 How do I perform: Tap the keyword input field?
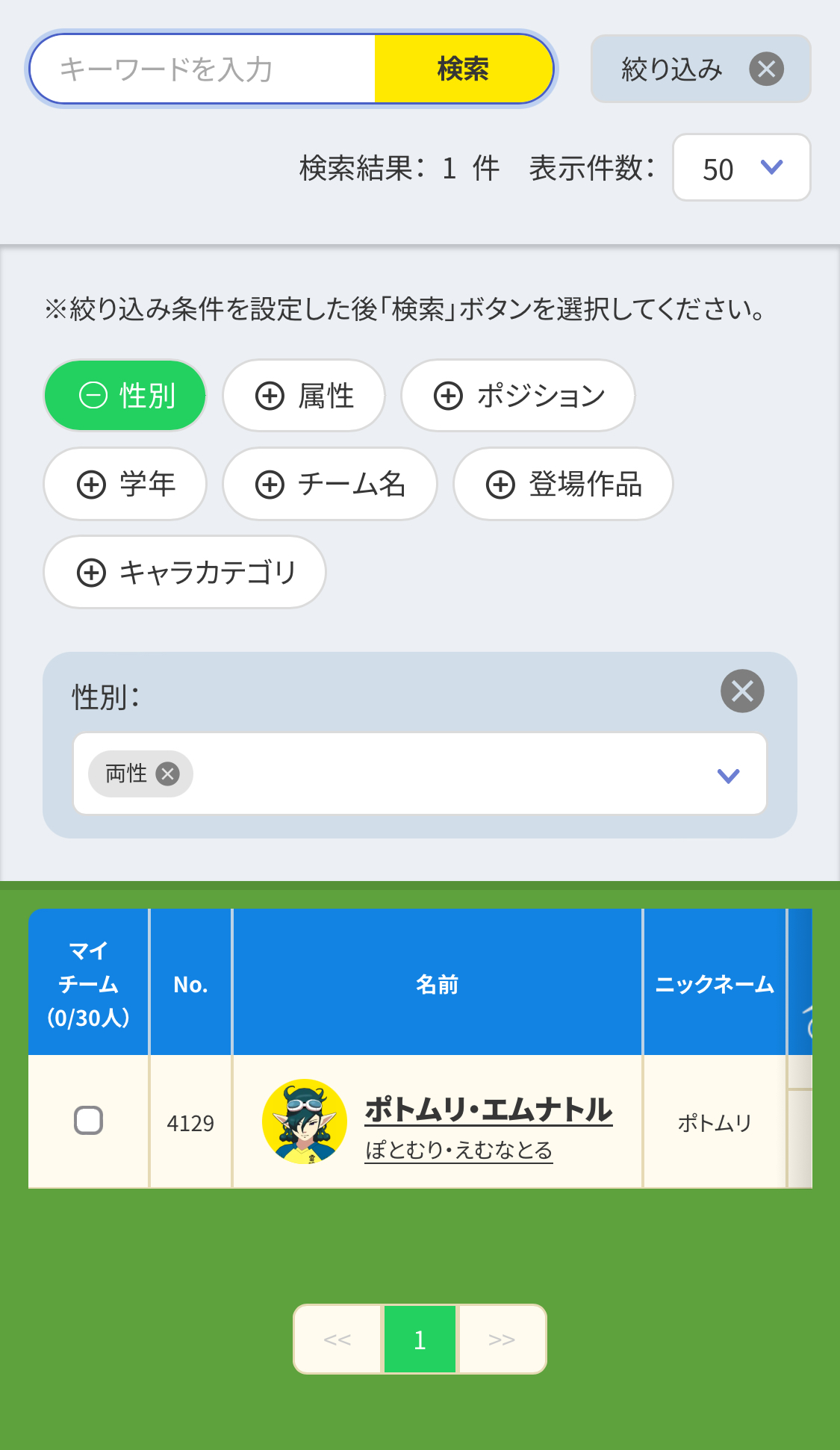[x=202, y=69]
